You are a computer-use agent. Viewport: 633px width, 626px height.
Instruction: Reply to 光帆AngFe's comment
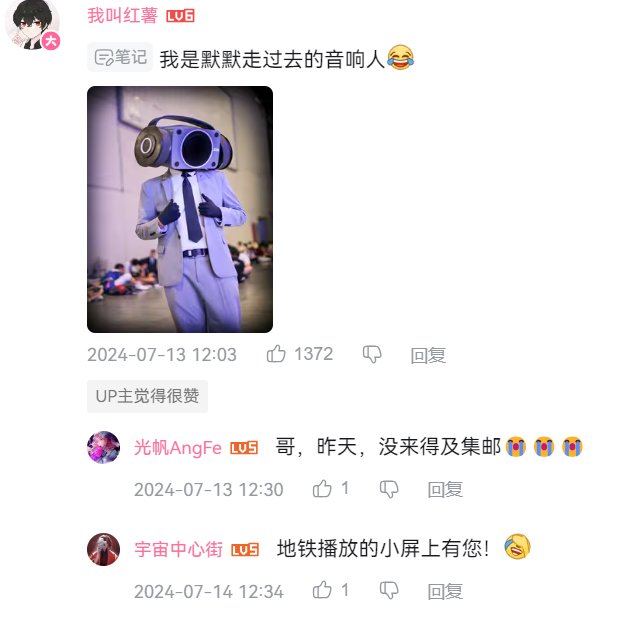click(445, 490)
